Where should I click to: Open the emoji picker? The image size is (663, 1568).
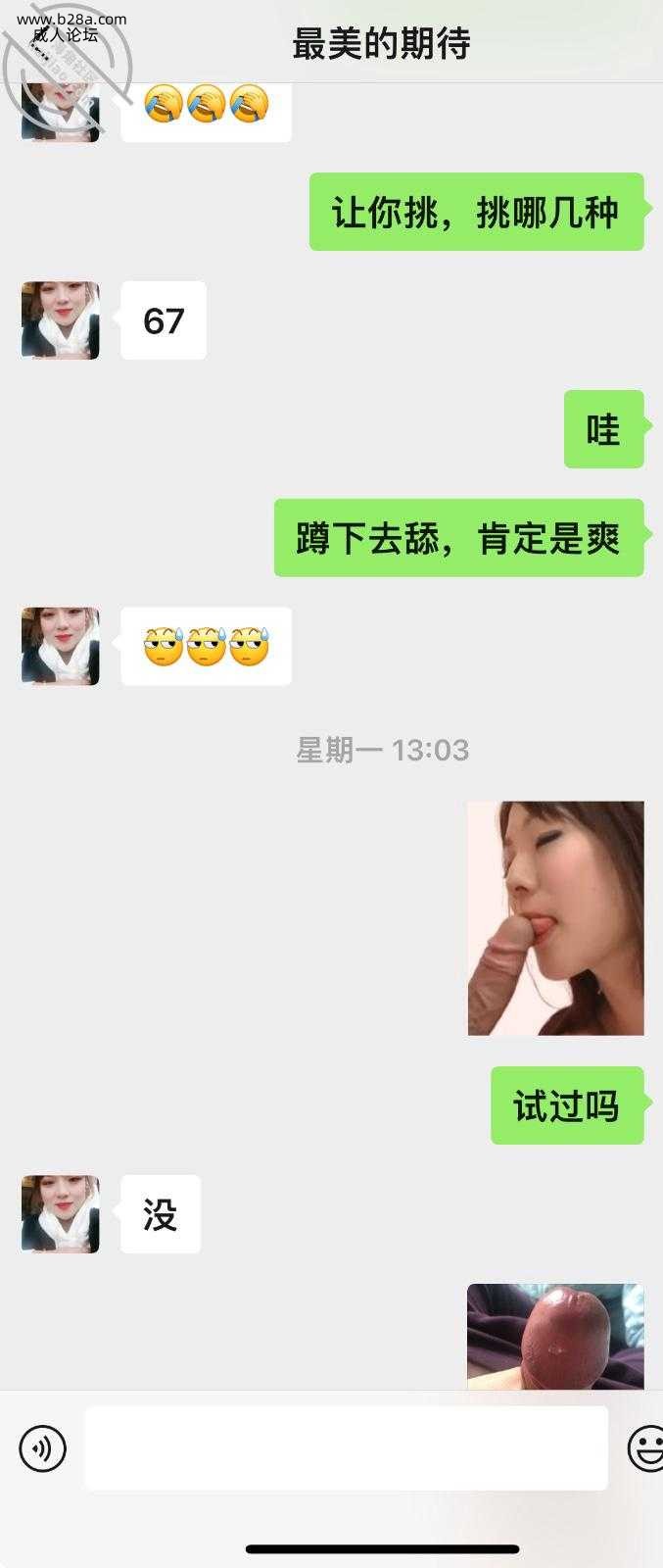click(x=644, y=1448)
